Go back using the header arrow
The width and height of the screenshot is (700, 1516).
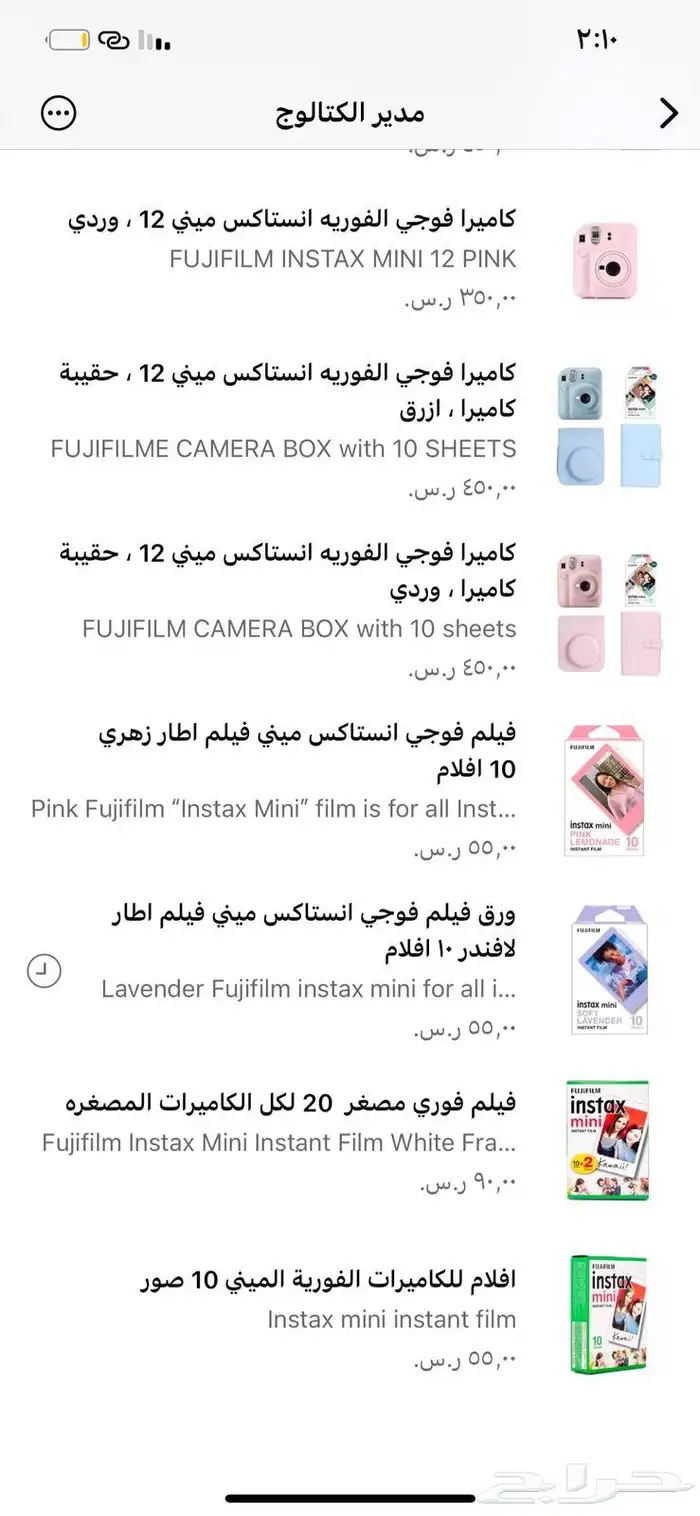point(669,114)
